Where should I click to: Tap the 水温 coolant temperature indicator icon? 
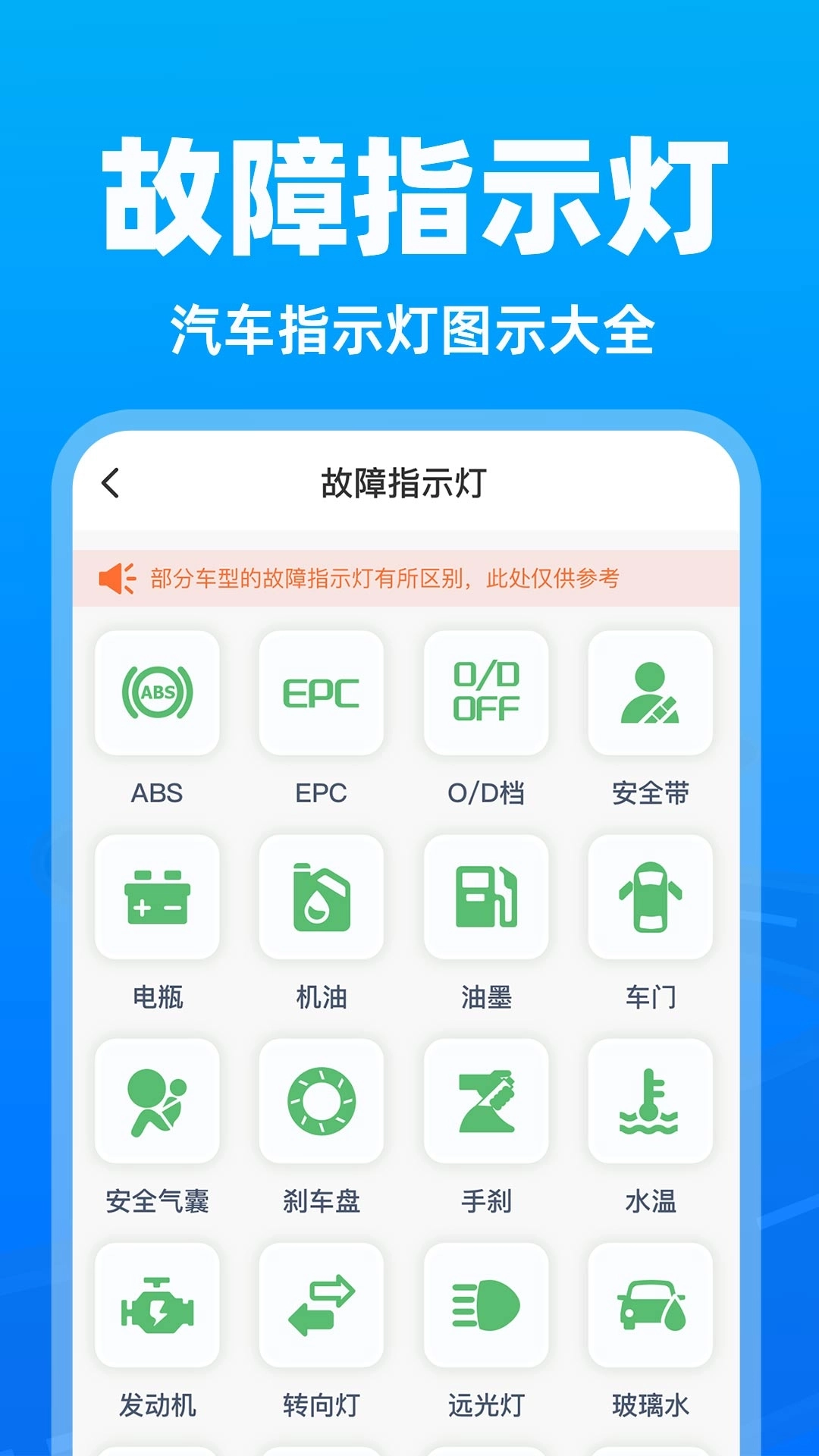[649, 1102]
